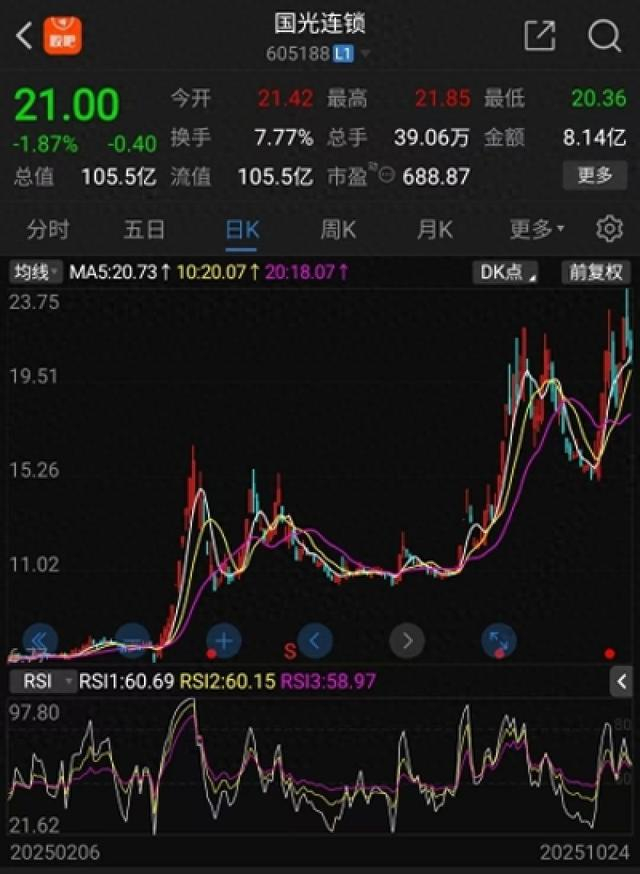640x874 pixels.
Task: Move chart one step right
Action: 407,640
